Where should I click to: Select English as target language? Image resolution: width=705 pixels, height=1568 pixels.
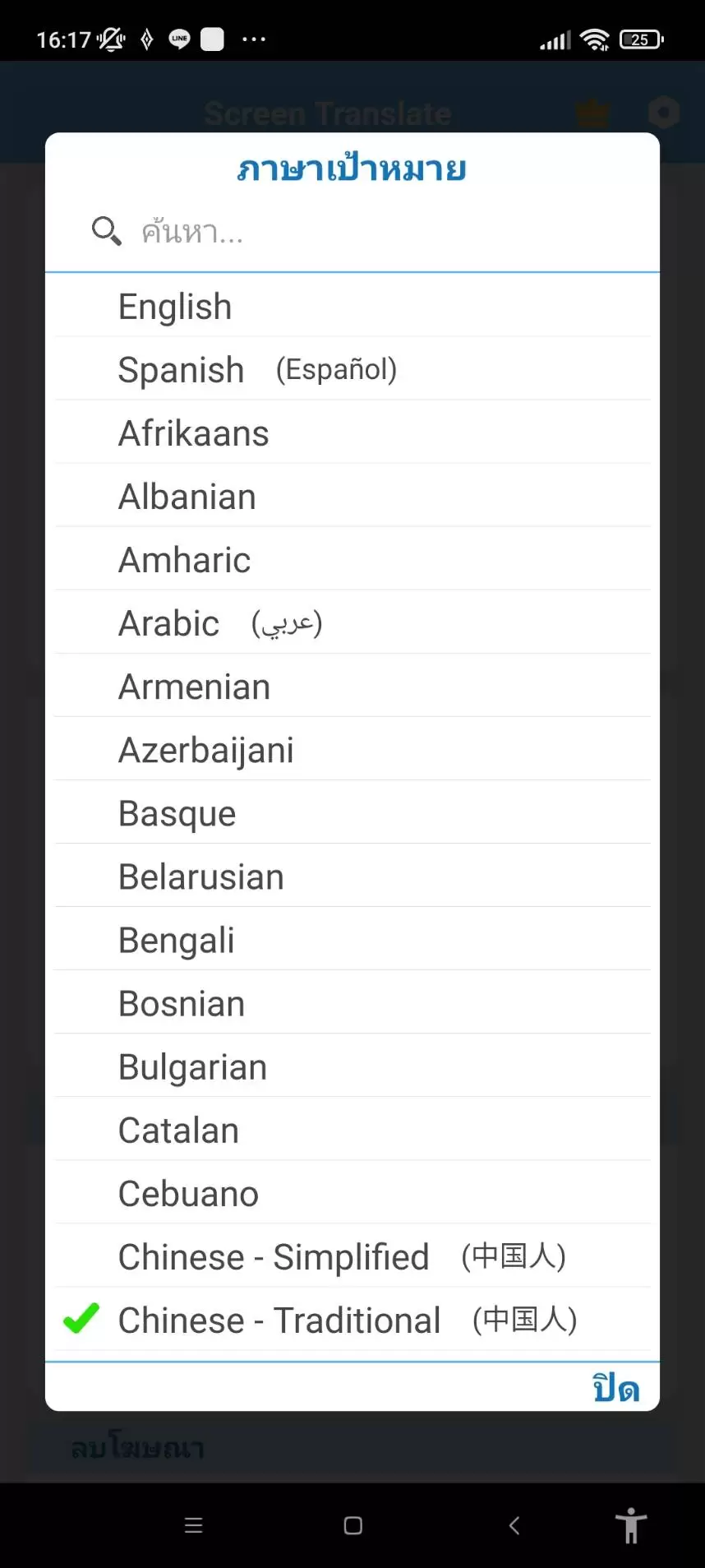coord(352,306)
